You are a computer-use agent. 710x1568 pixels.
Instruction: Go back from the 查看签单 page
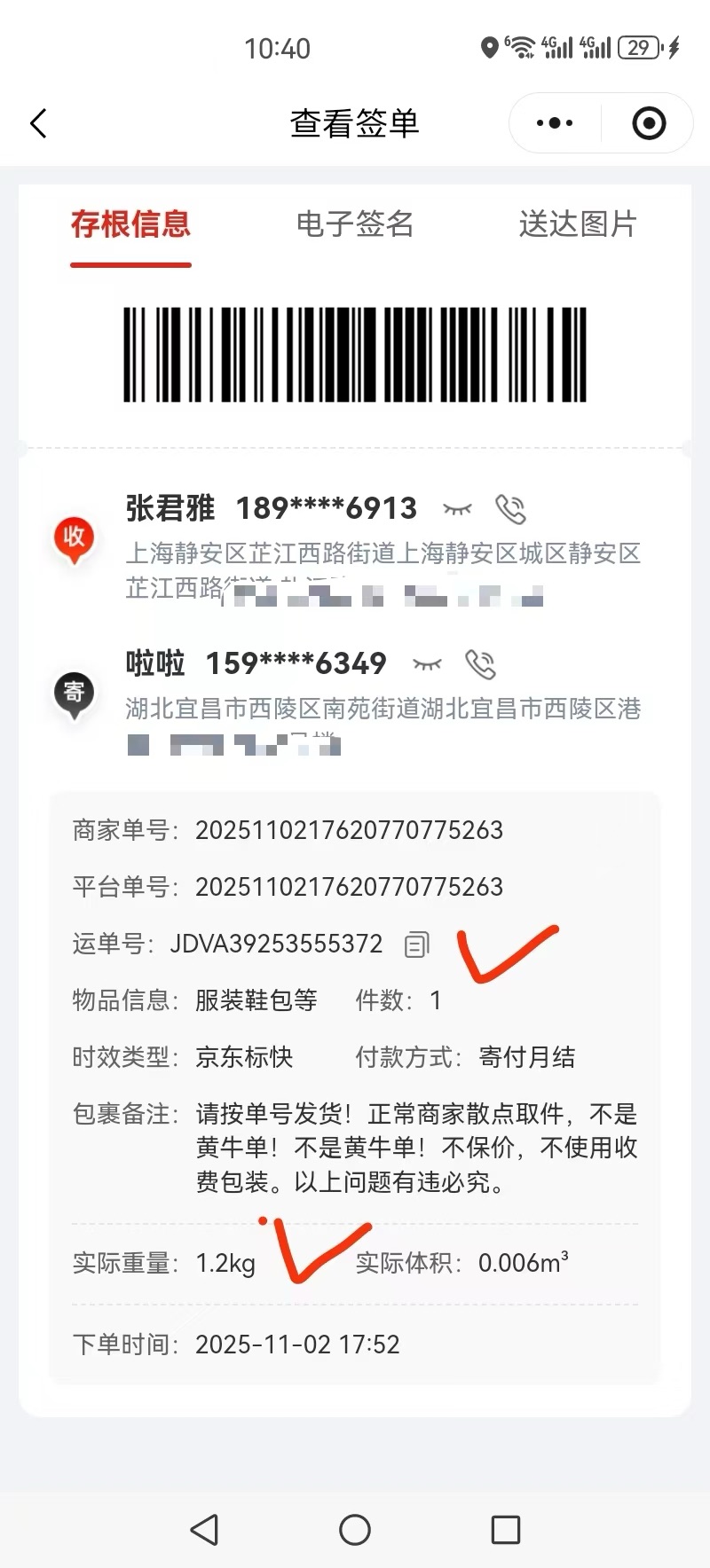click(38, 123)
